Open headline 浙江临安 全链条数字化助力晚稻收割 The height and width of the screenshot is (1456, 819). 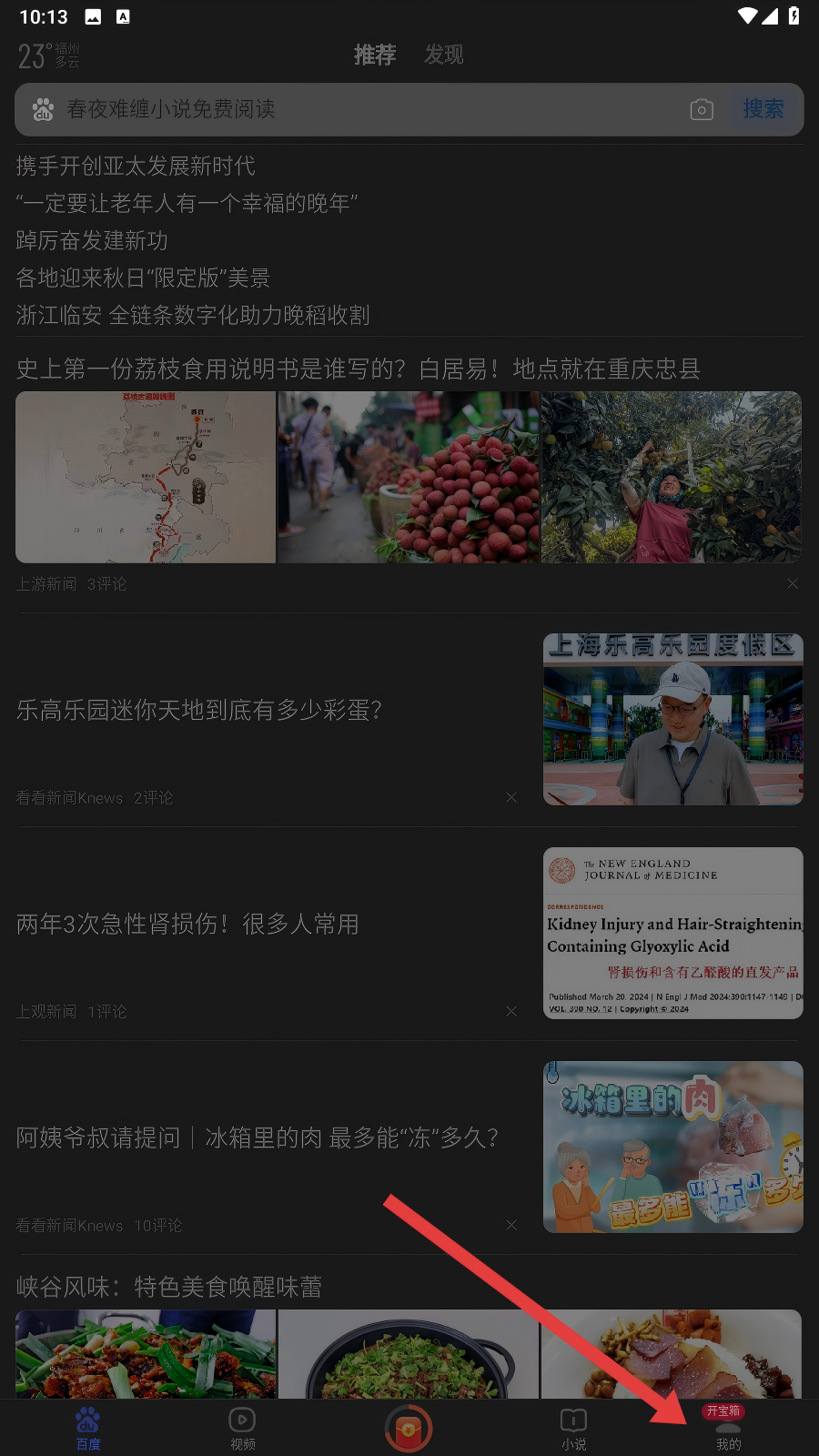point(193,315)
